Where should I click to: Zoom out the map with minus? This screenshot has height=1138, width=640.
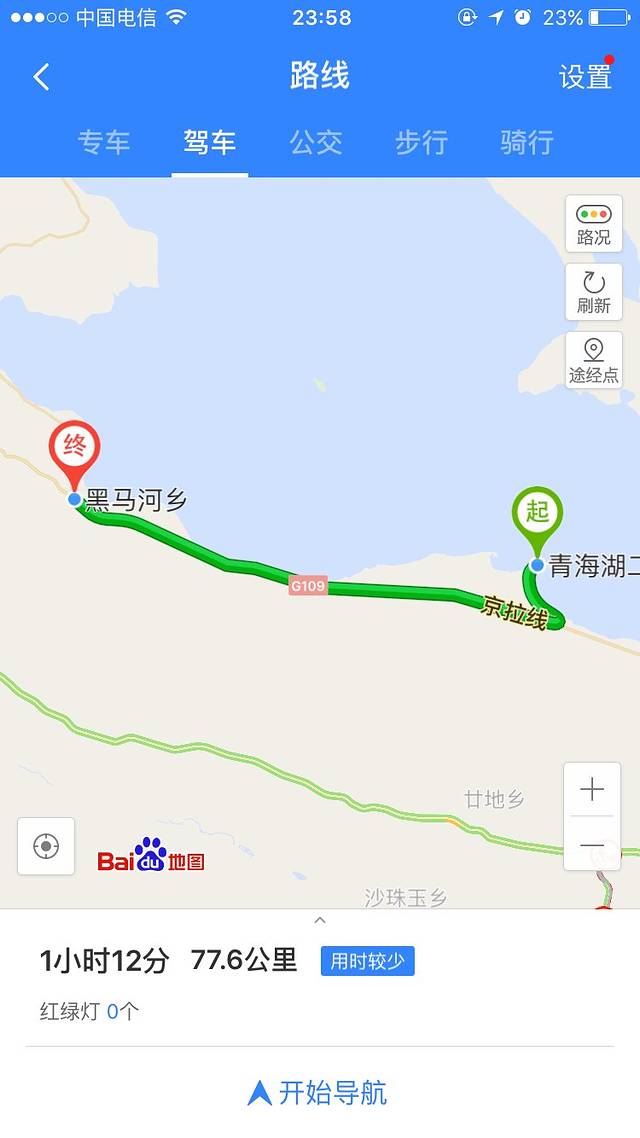pyautogui.click(x=592, y=845)
